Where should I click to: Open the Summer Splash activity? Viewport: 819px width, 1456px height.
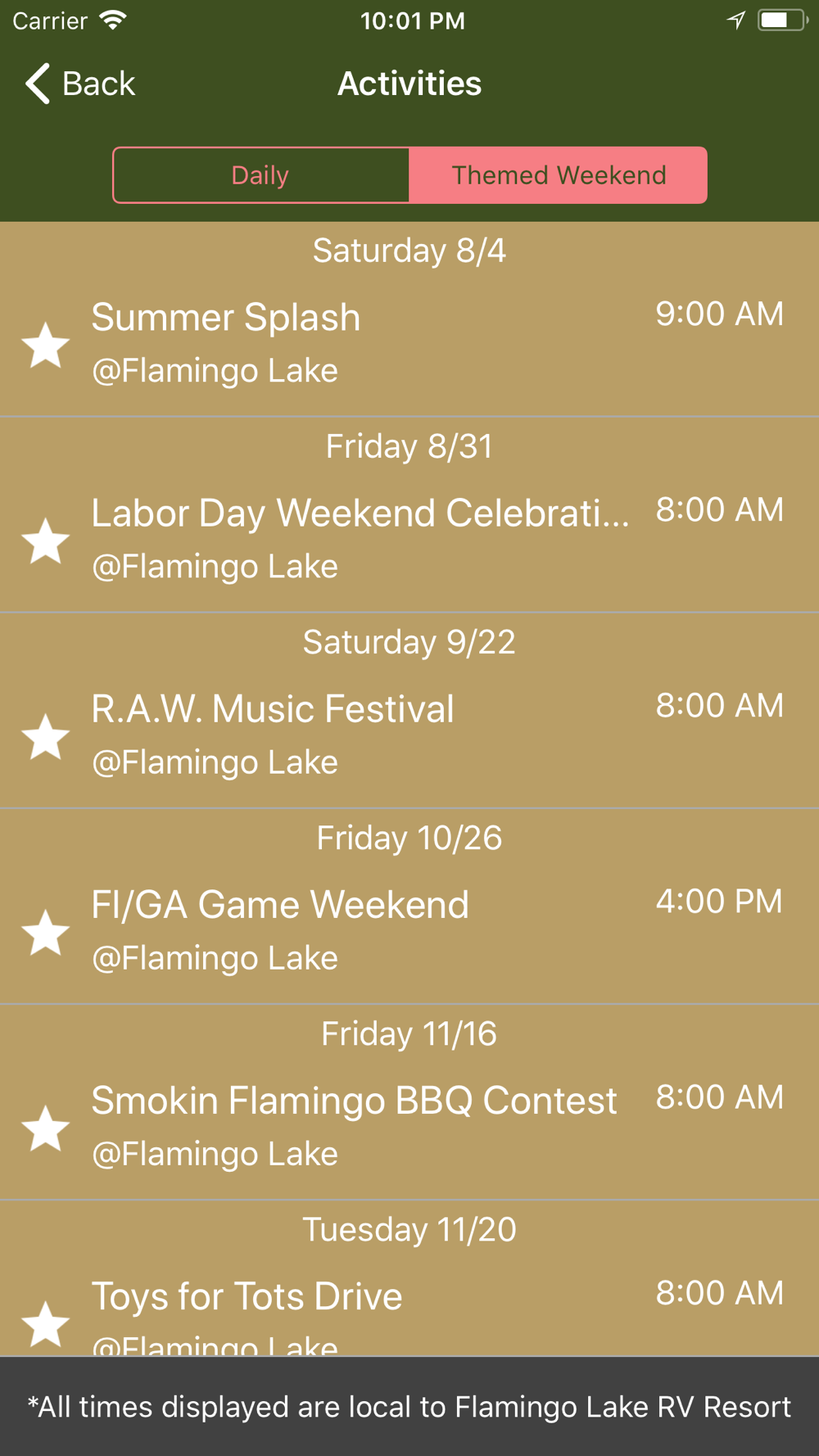coord(409,344)
